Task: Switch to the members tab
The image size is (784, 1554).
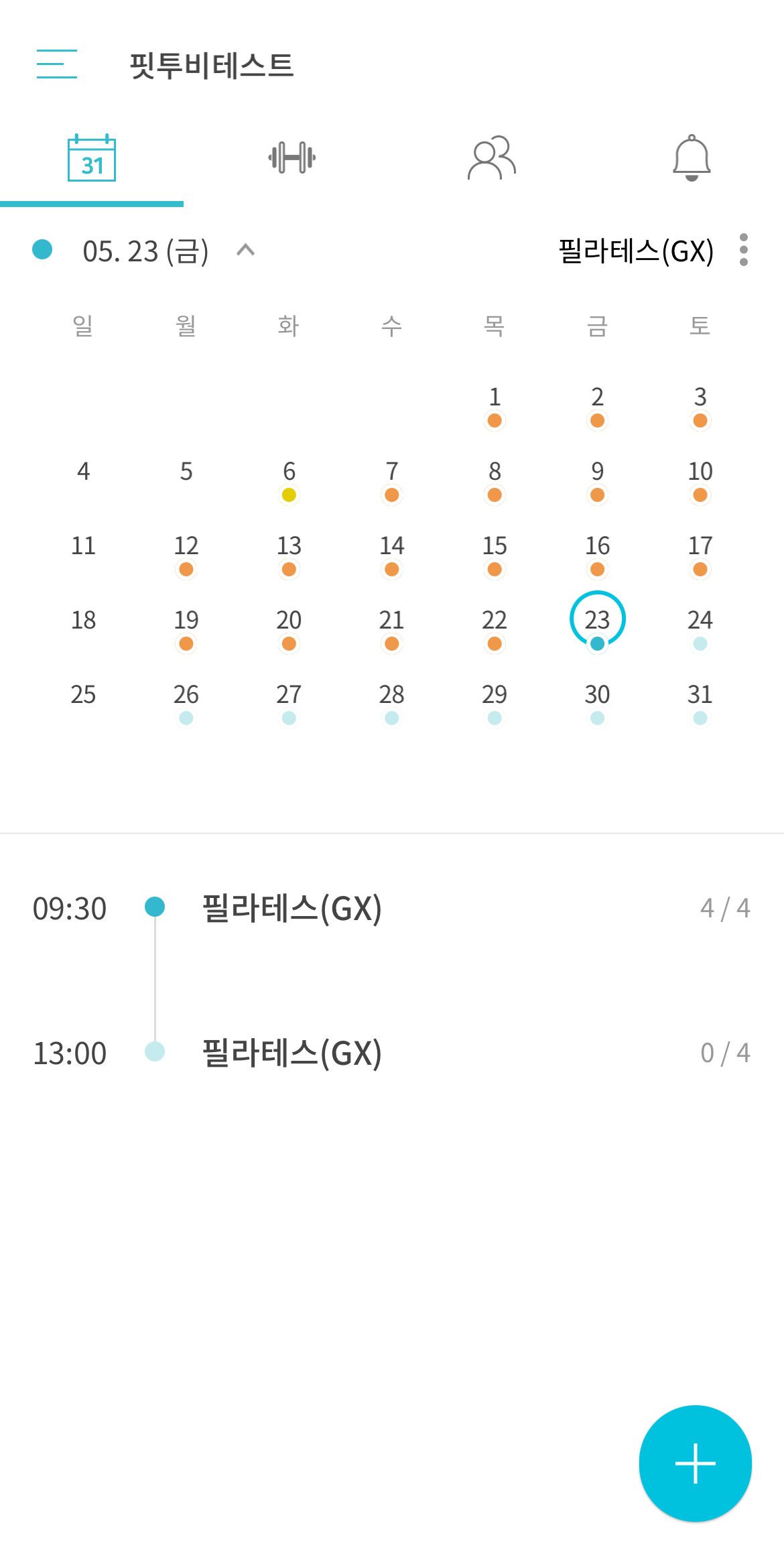Action: (x=491, y=158)
